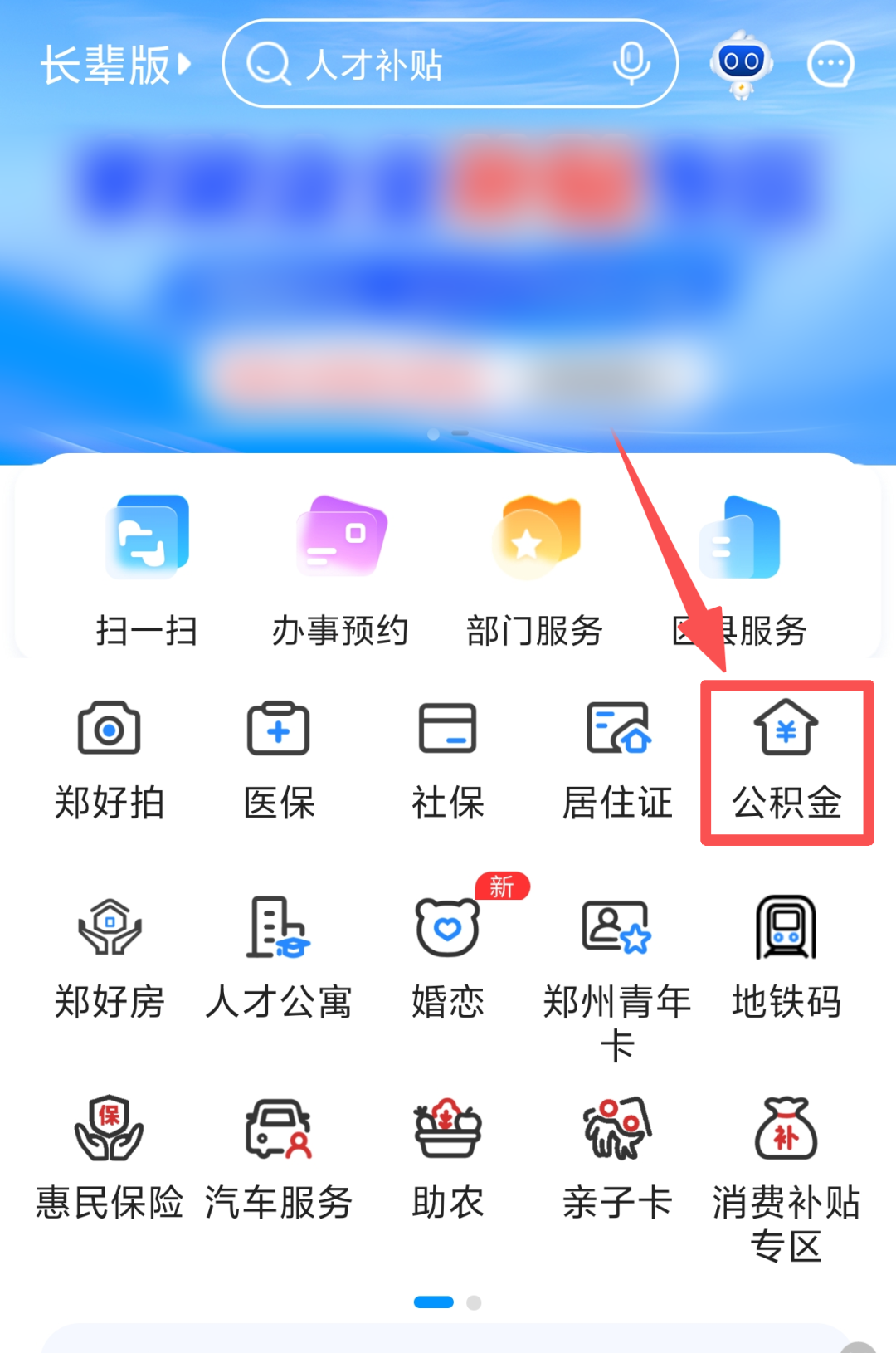Switch to 长辈版 elder mode

[x=114, y=65]
